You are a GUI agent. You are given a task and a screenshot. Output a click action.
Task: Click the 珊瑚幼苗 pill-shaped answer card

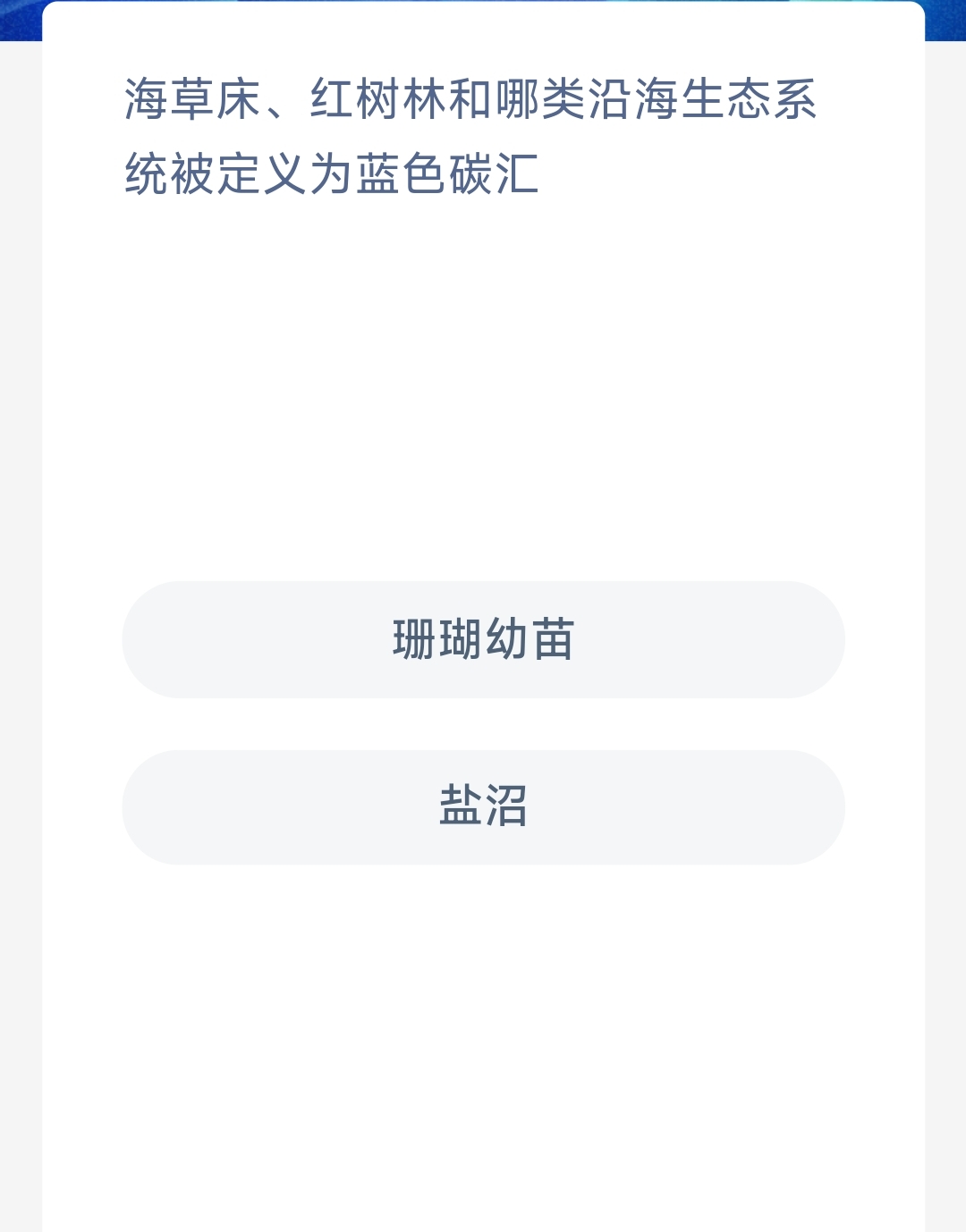tap(483, 640)
